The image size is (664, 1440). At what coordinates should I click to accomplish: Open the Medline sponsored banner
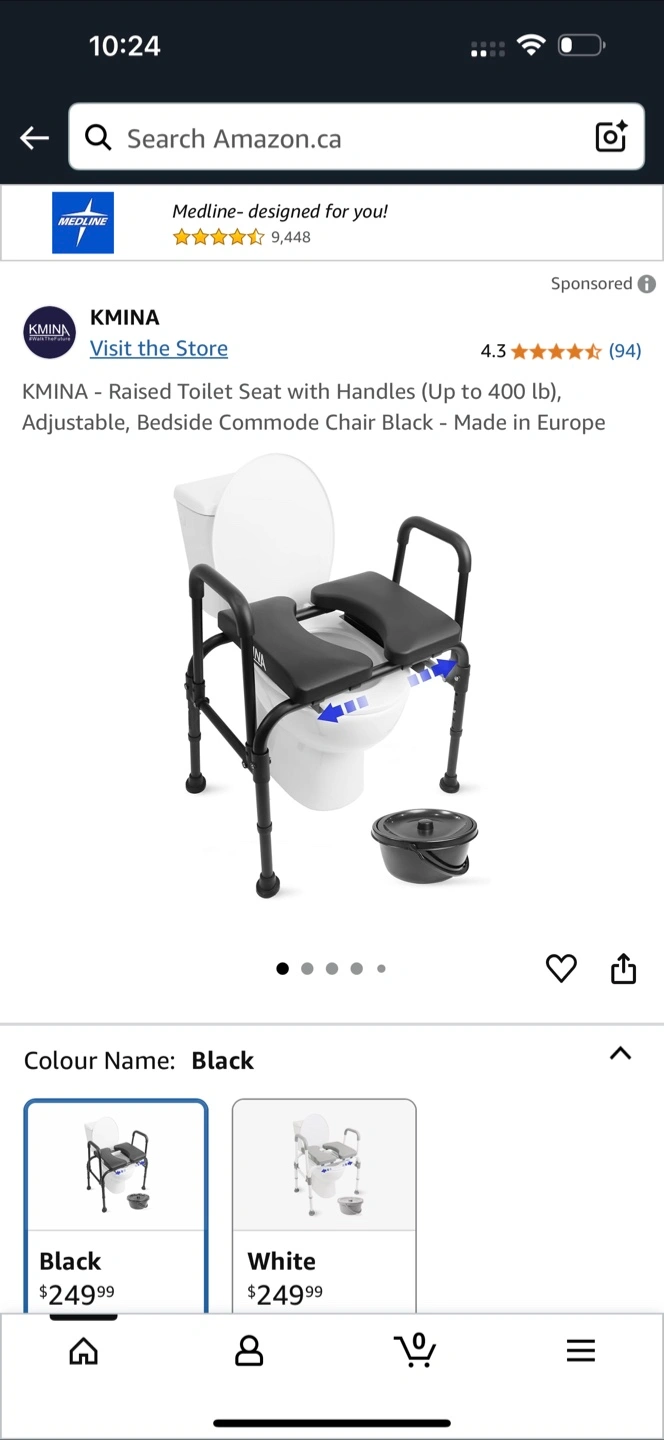[x=331, y=223]
